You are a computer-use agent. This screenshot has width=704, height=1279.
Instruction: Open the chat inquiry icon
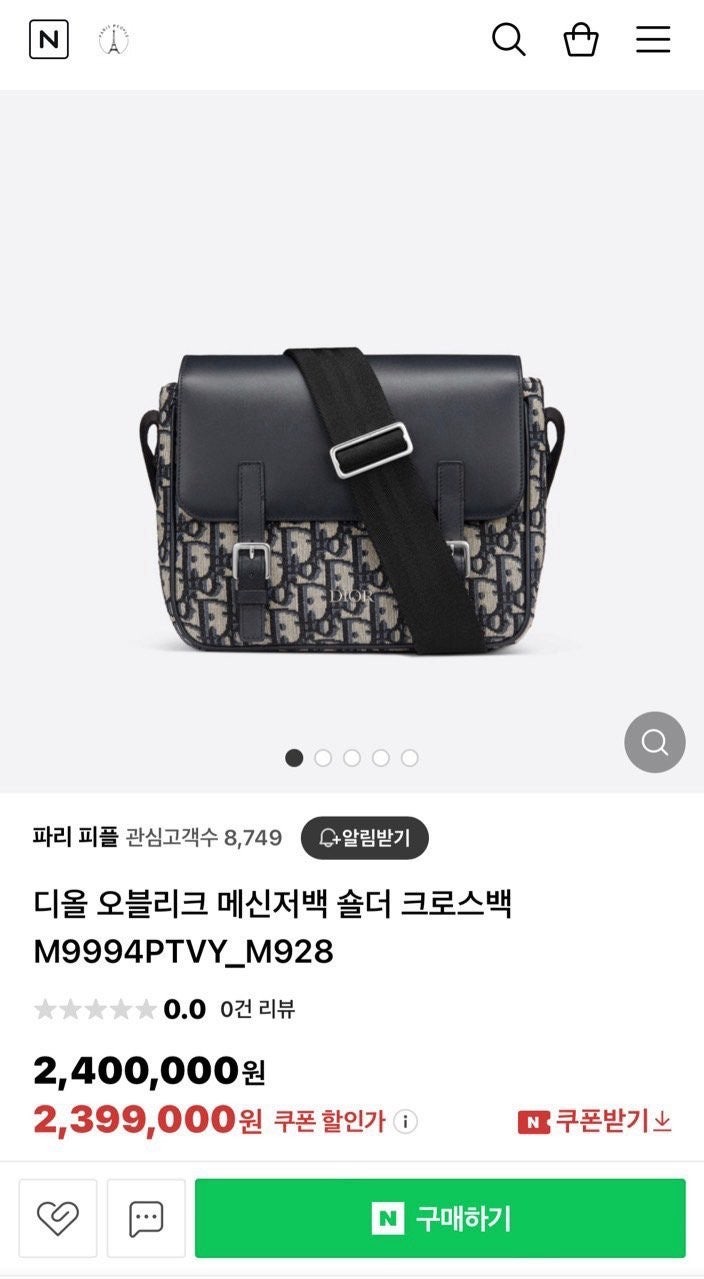pyautogui.click(x=146, y=1218)
